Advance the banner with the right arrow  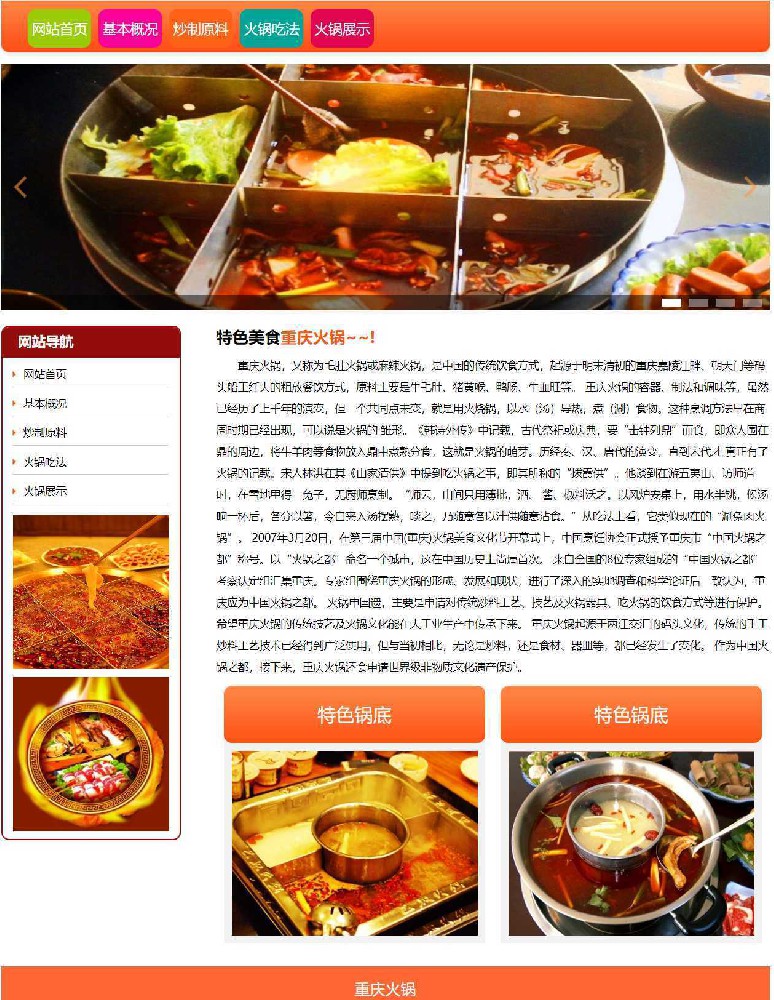coord(751,187)
